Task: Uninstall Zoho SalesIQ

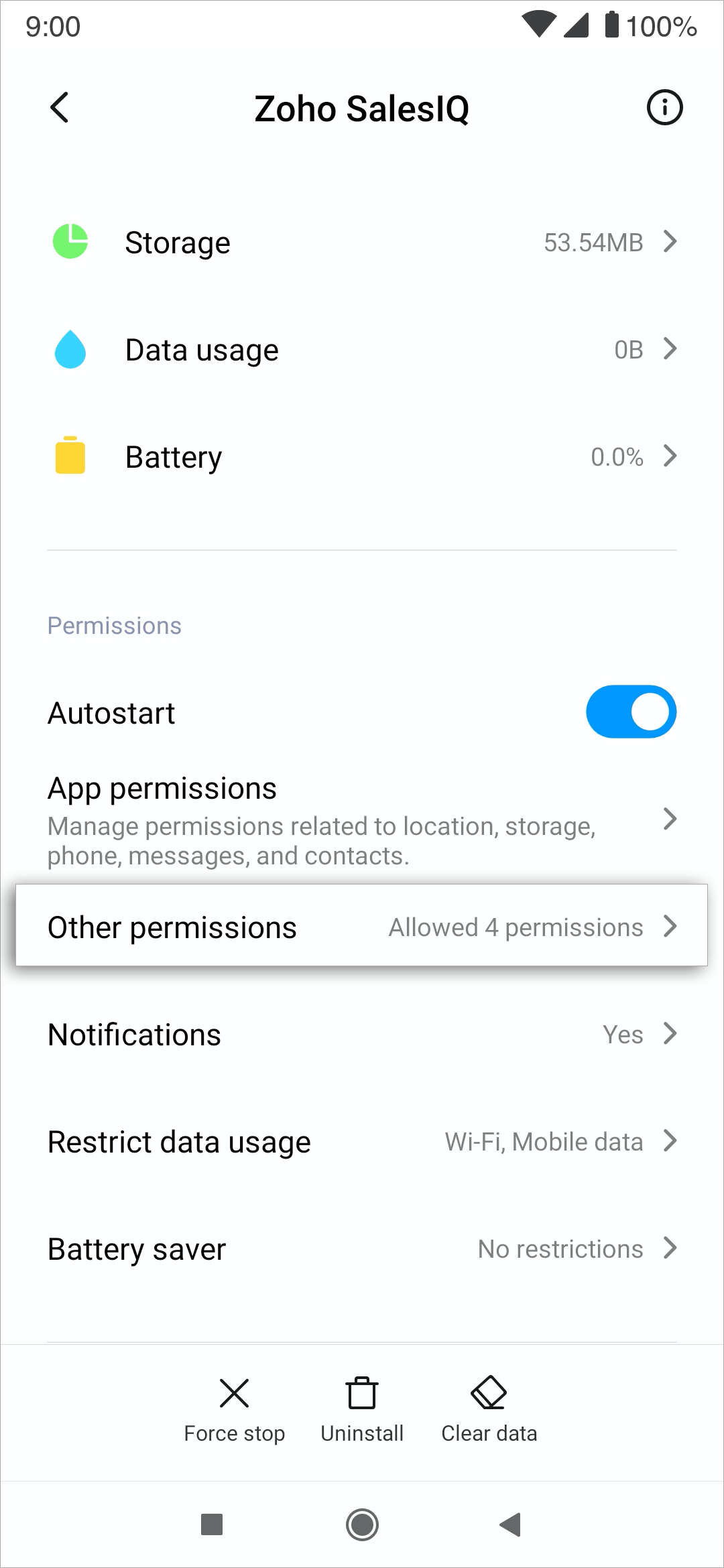Action: [362, 1410]
